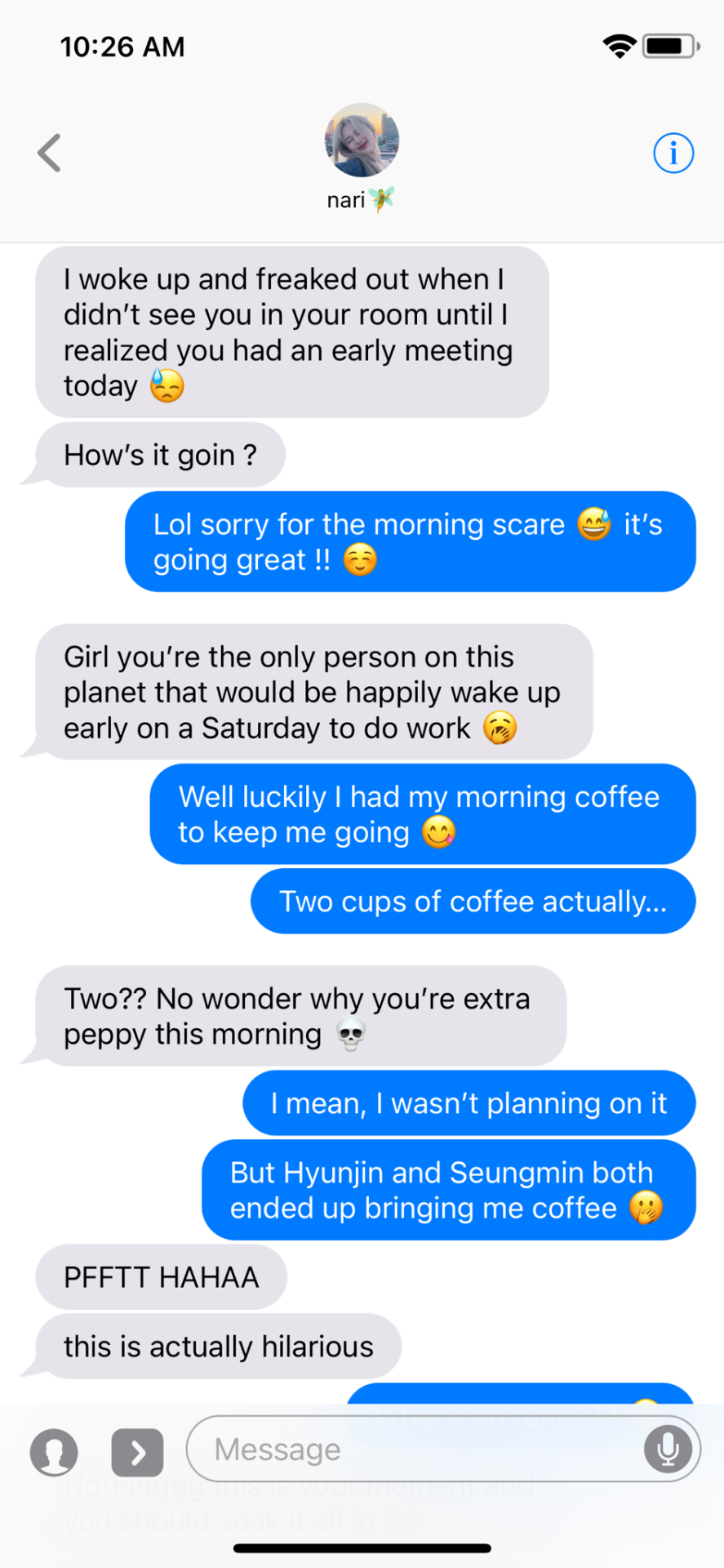Open contact details info icon
The image size is (724, 1568).
coord(673,153)
